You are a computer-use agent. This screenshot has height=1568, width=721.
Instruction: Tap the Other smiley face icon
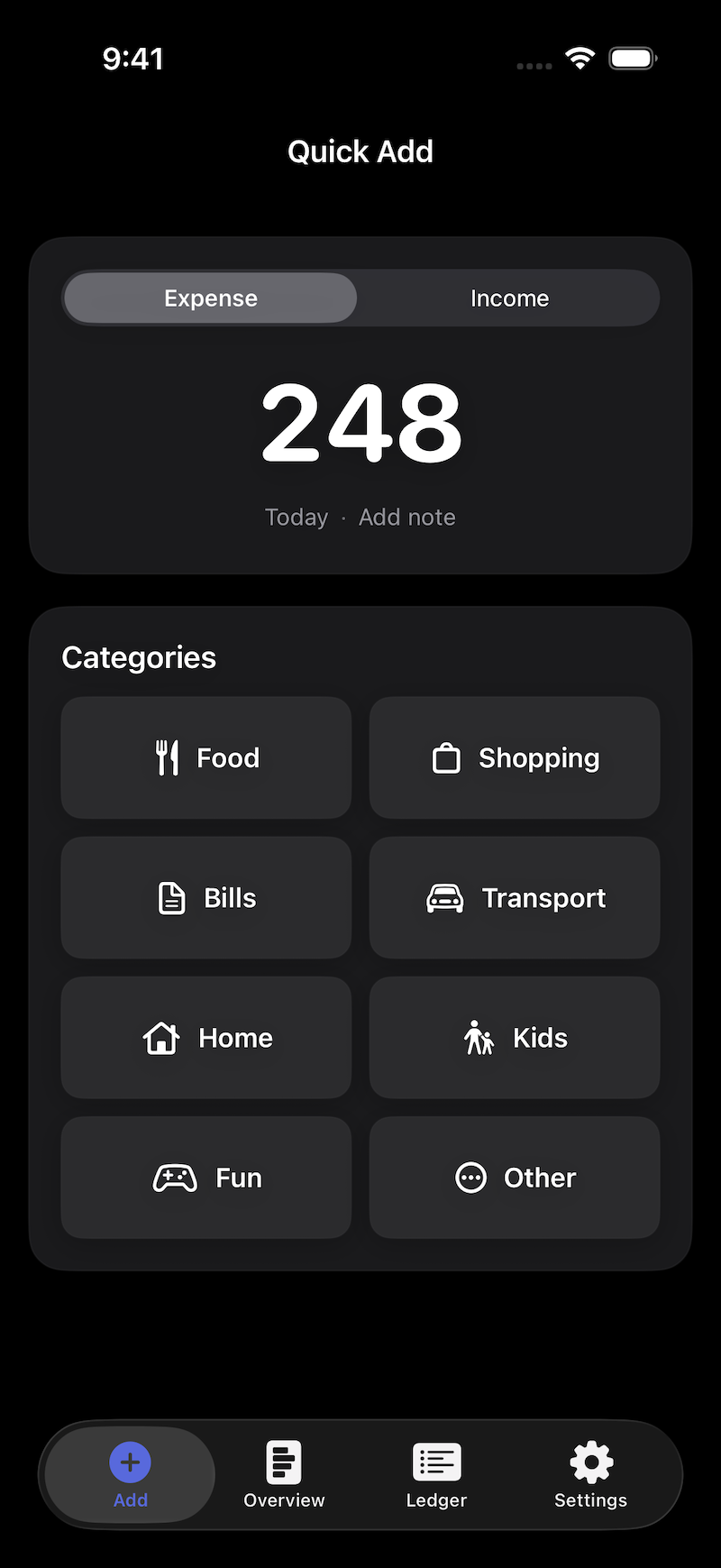(x=470, y=1177)
